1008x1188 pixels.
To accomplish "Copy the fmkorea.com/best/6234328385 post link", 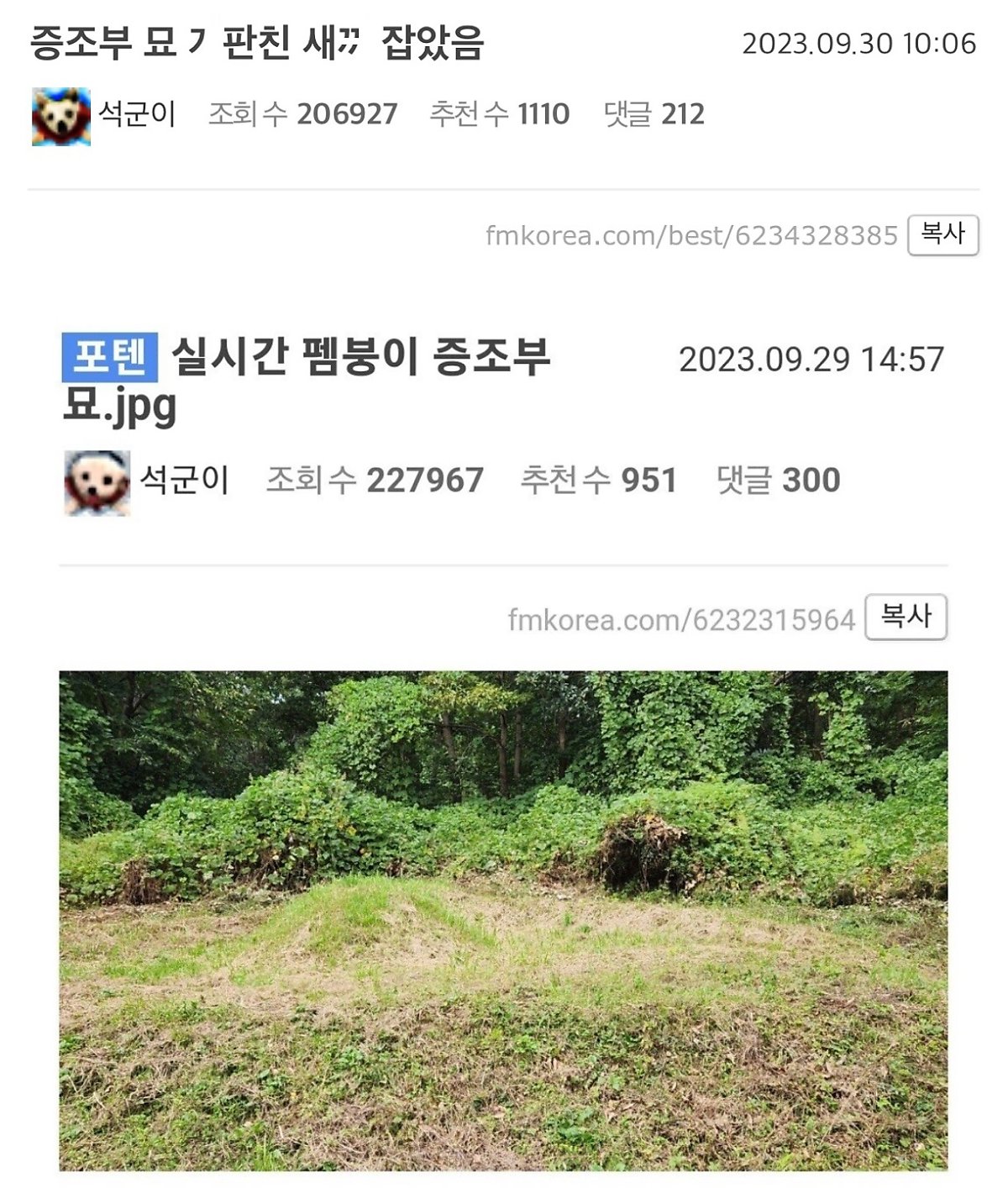I will point(942,234).
